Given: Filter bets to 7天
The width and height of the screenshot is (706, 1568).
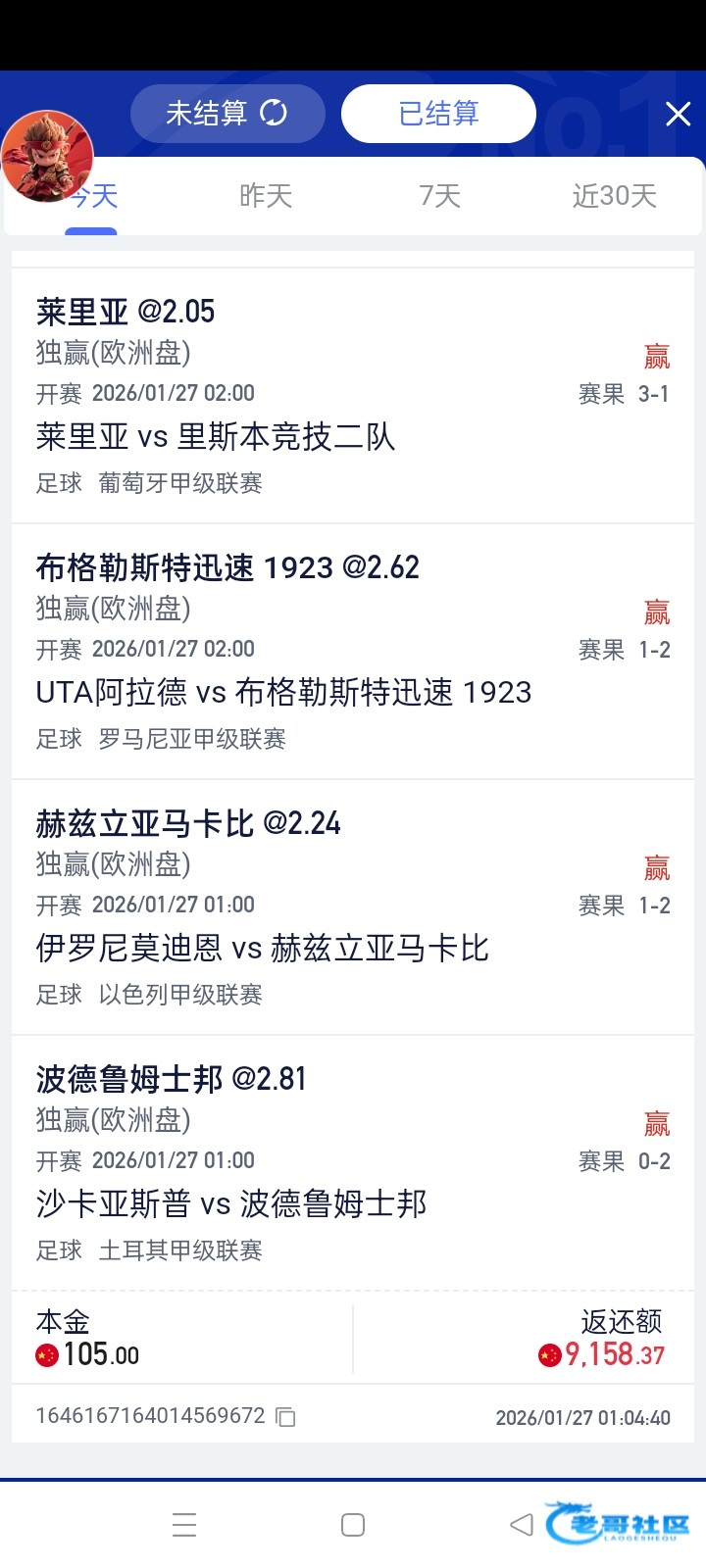Looking at the screenshot, I should (440, 196).
